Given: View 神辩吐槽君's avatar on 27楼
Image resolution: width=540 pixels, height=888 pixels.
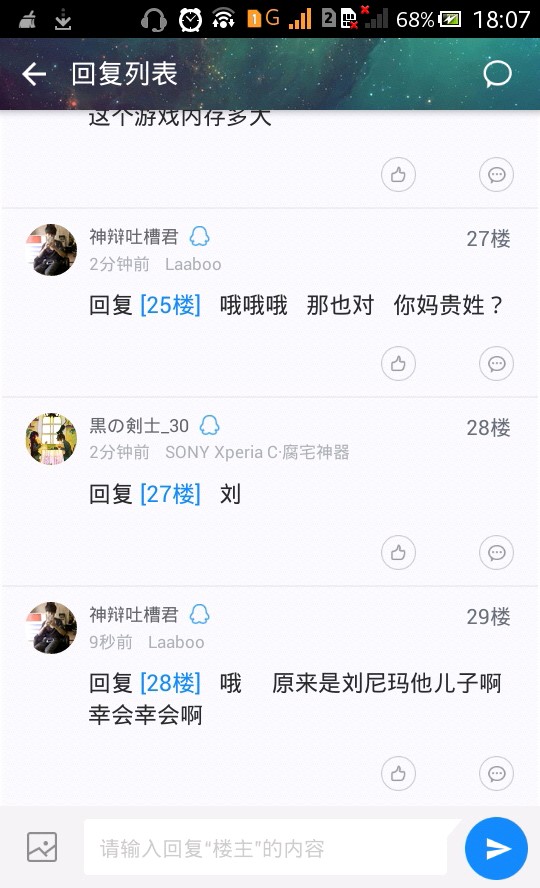Looking at the screenshot, I should [52, 250].
